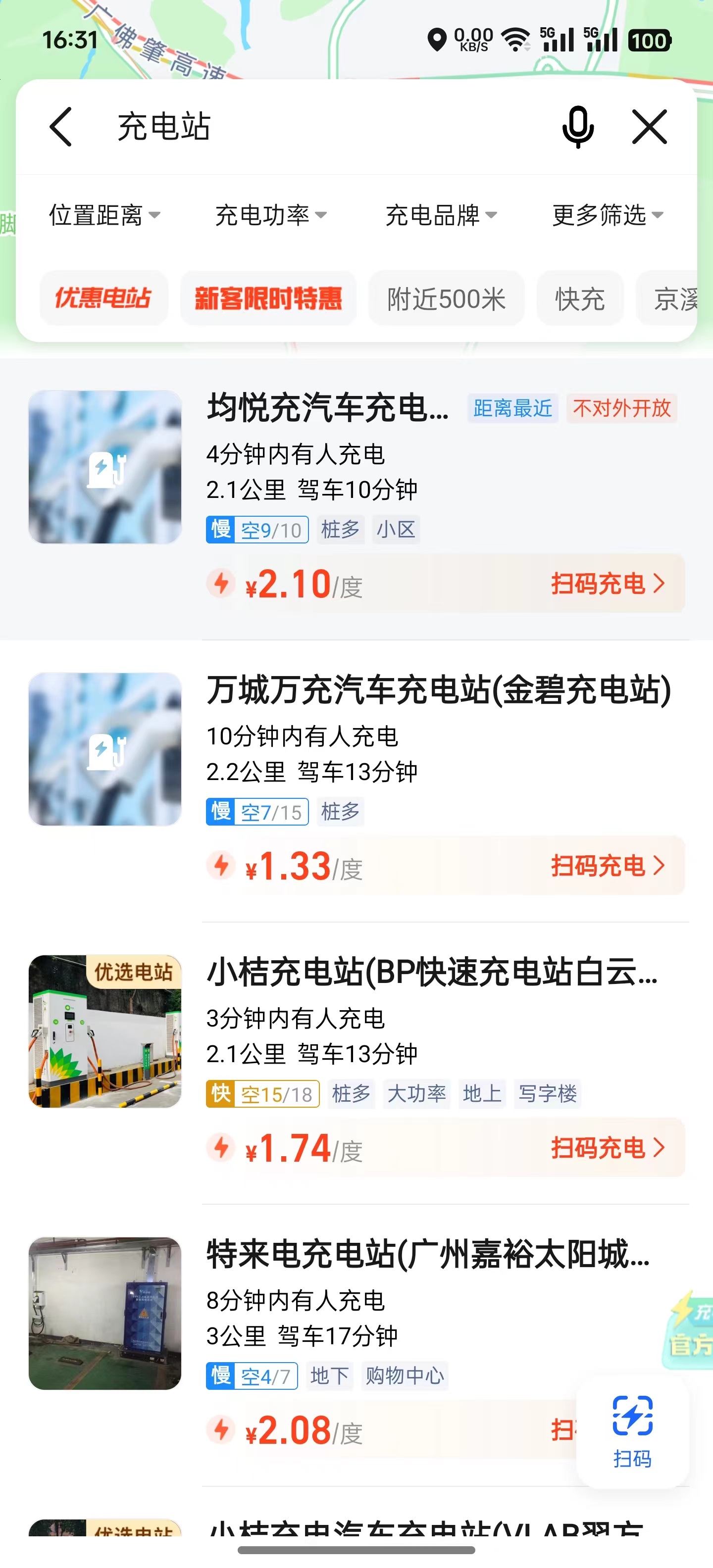Select the 优惠电站 chip
The width and height of the screenshot is (713, 1568).
103,298
